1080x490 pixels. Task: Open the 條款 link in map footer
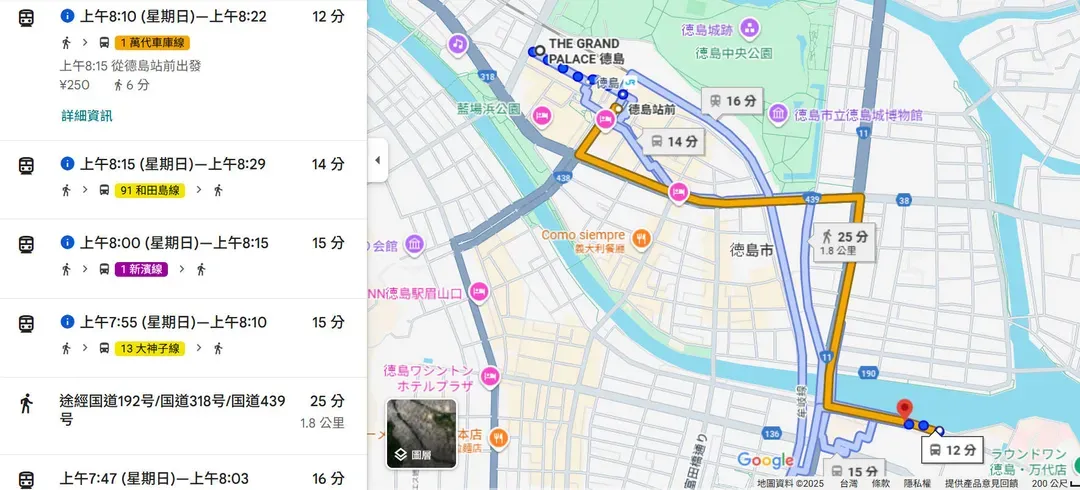[881, 483]
